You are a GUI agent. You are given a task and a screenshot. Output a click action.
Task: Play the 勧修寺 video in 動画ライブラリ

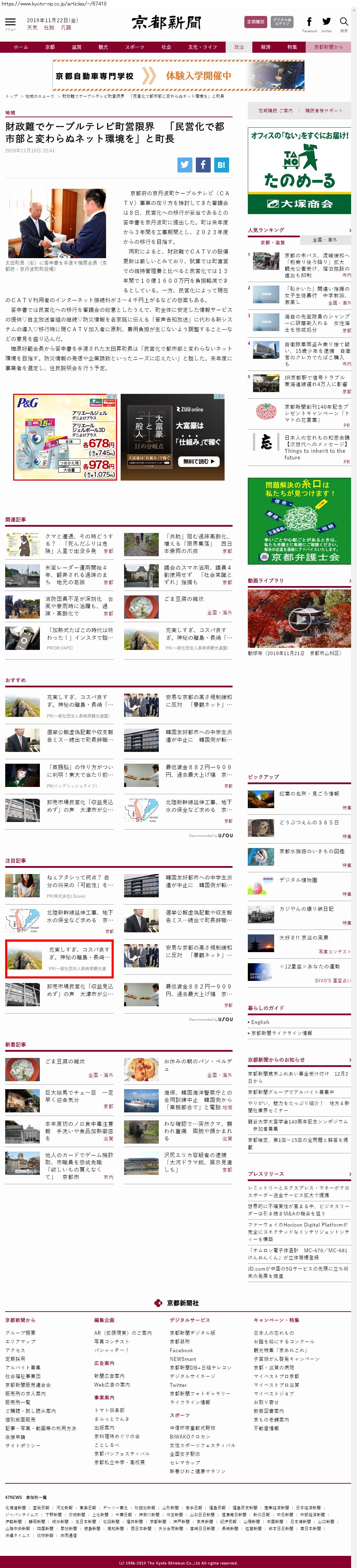(299, 618)
